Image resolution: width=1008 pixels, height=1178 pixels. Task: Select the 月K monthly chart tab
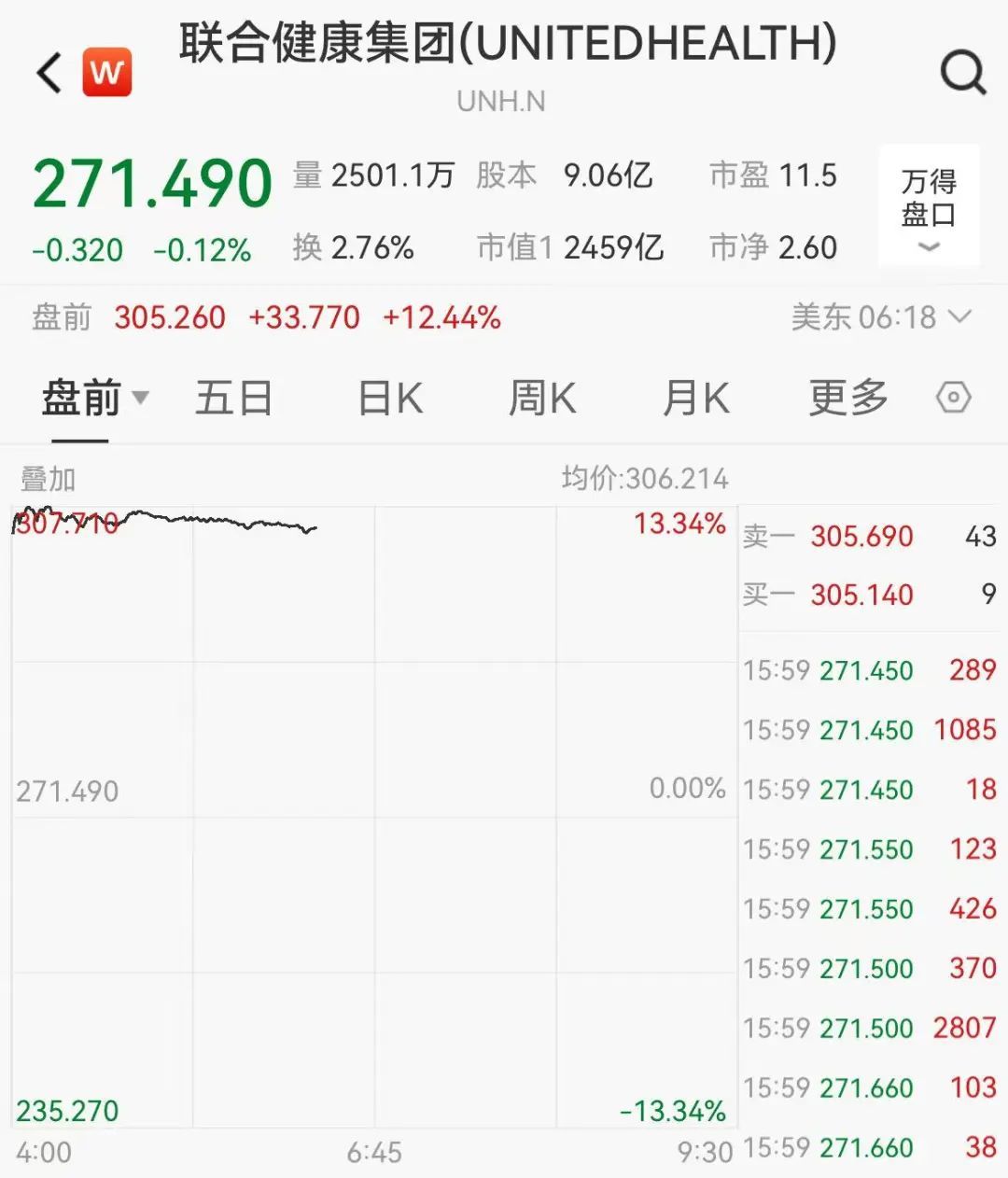(x=695, y=399)
